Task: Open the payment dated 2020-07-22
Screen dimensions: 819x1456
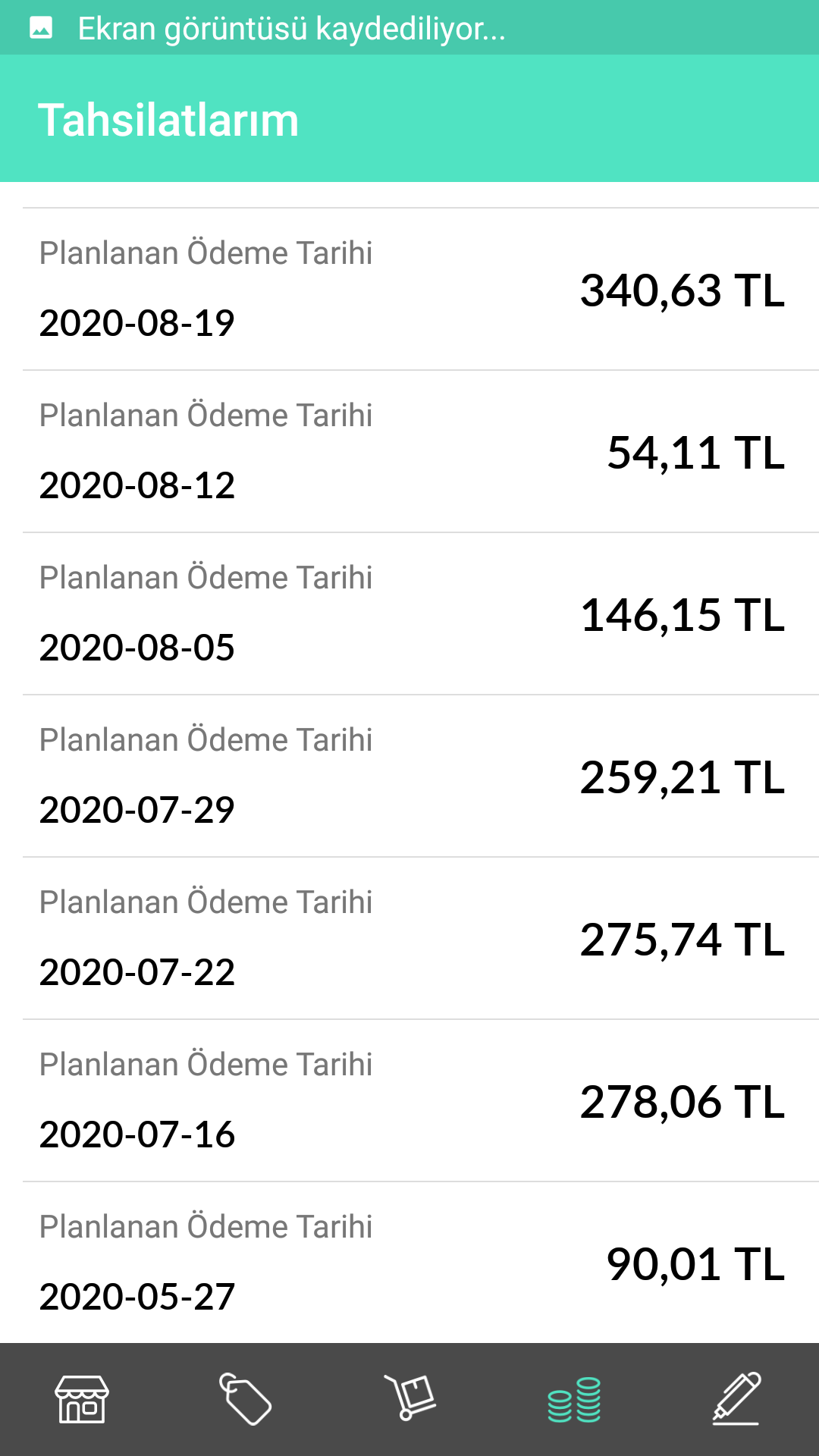Action: click(x=421, y=939)
